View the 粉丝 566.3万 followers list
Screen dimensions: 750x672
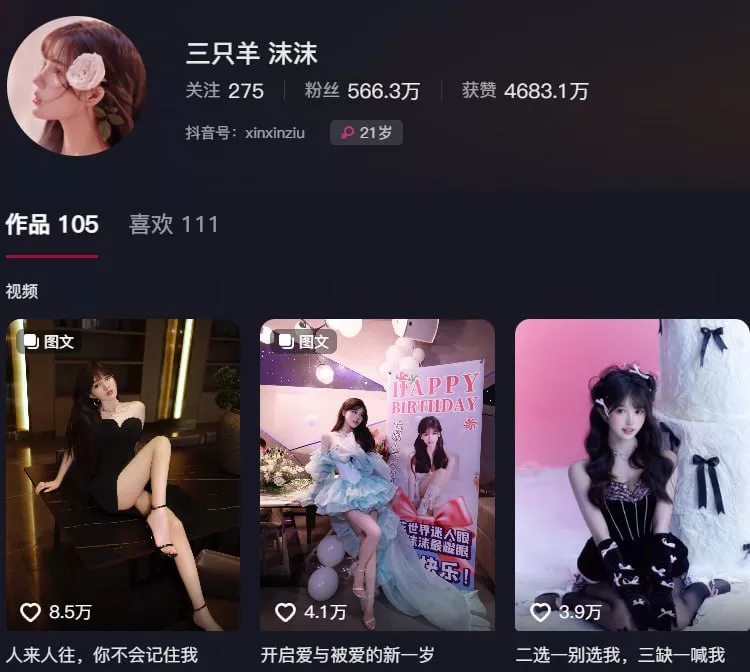click(x=362, y=91)
